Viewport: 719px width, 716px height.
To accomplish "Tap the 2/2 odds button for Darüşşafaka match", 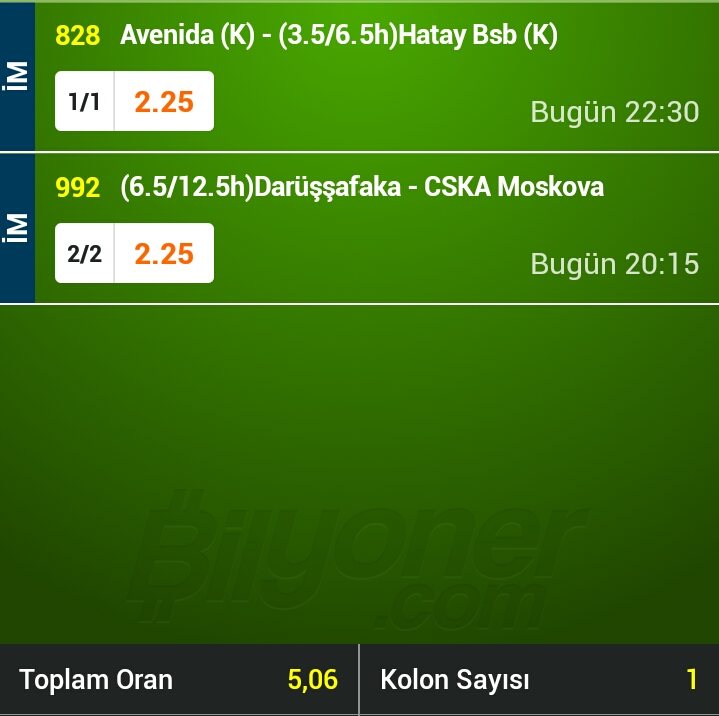I will (134, 254).
